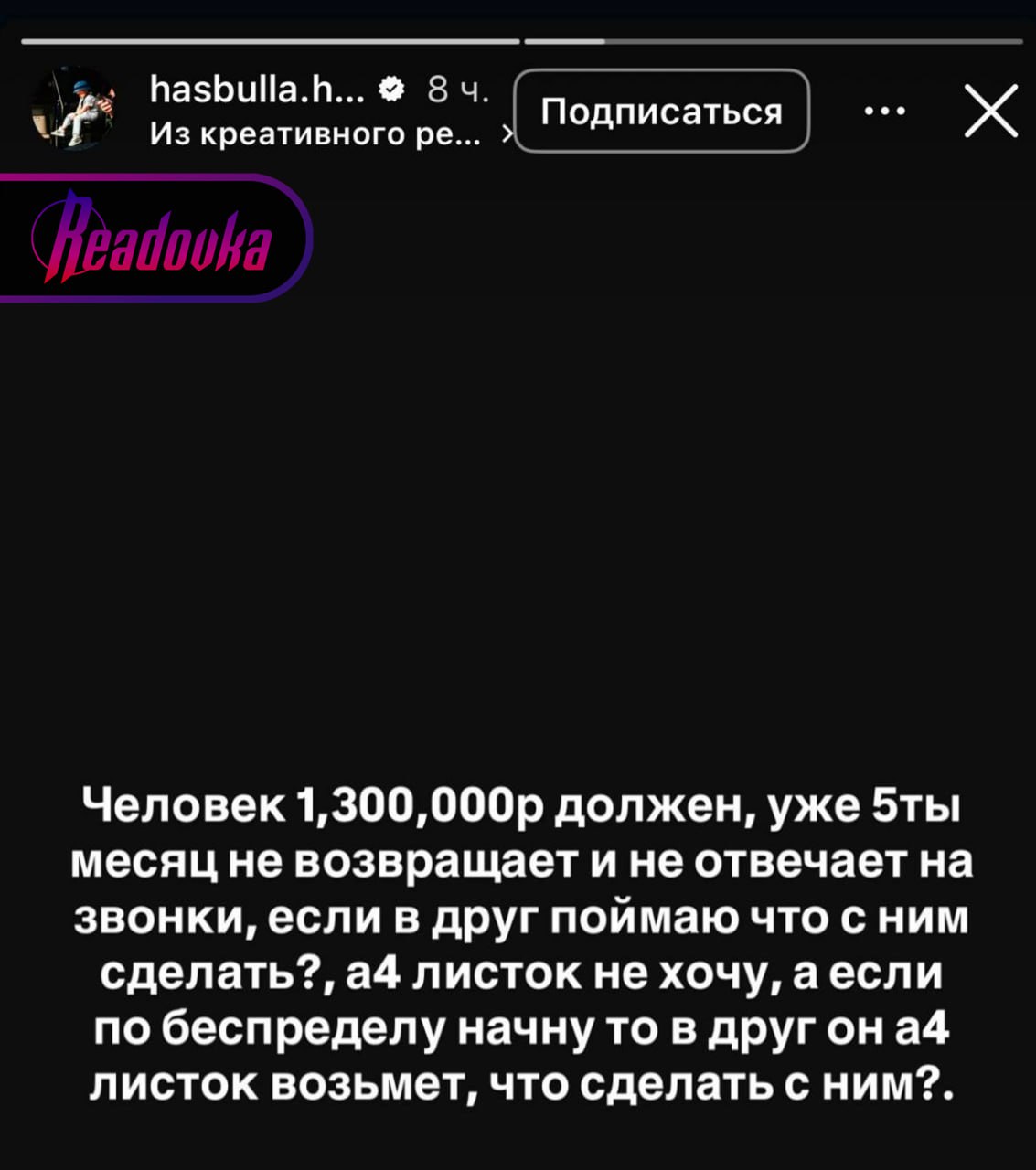This screenshot has width=1036, height=1170.
Task: Close the story with the X
Action: pos(991,112)
